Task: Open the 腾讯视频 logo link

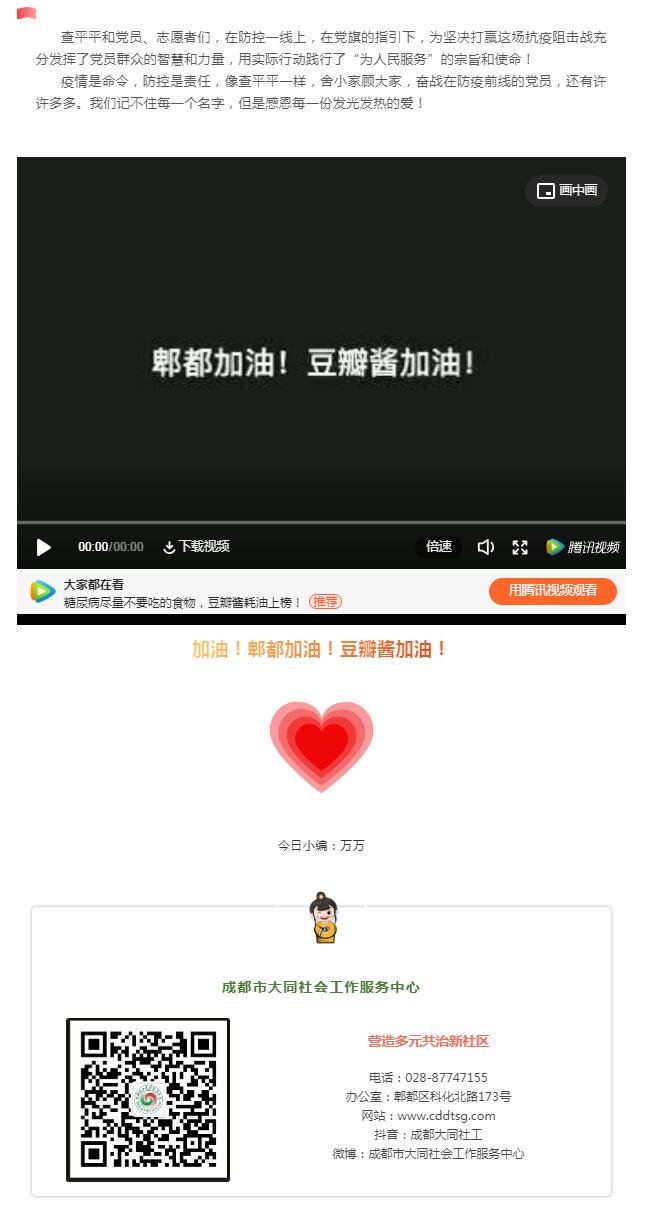Action: point(583,547)
